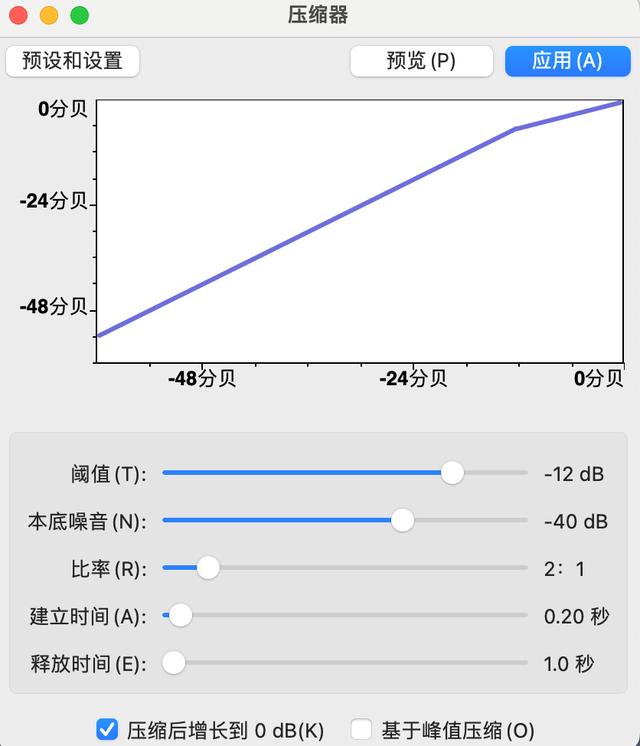Tap the 比率 (R) slider
Viewport: 640px width, 746px height.
tap(208, 569)
